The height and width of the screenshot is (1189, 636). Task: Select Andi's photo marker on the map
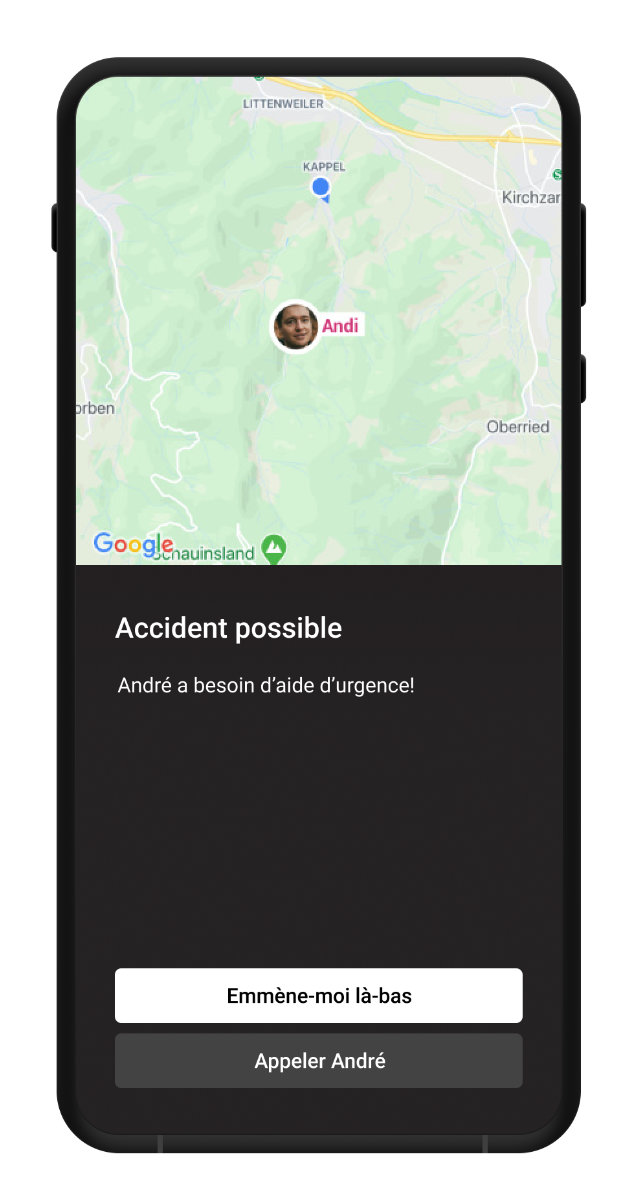pyautogui.click(x=295, y=327)
